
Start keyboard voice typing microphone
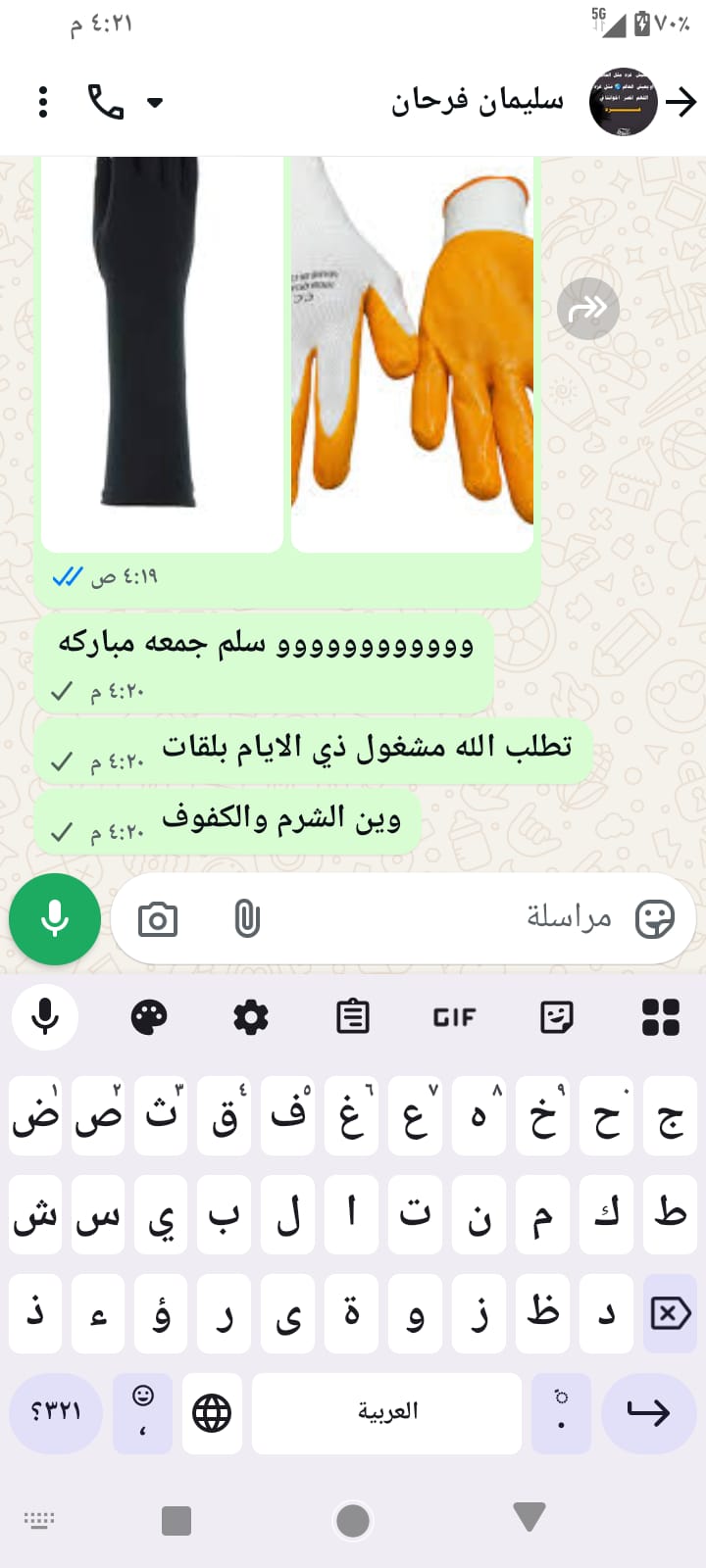[x=45, y=1017]
